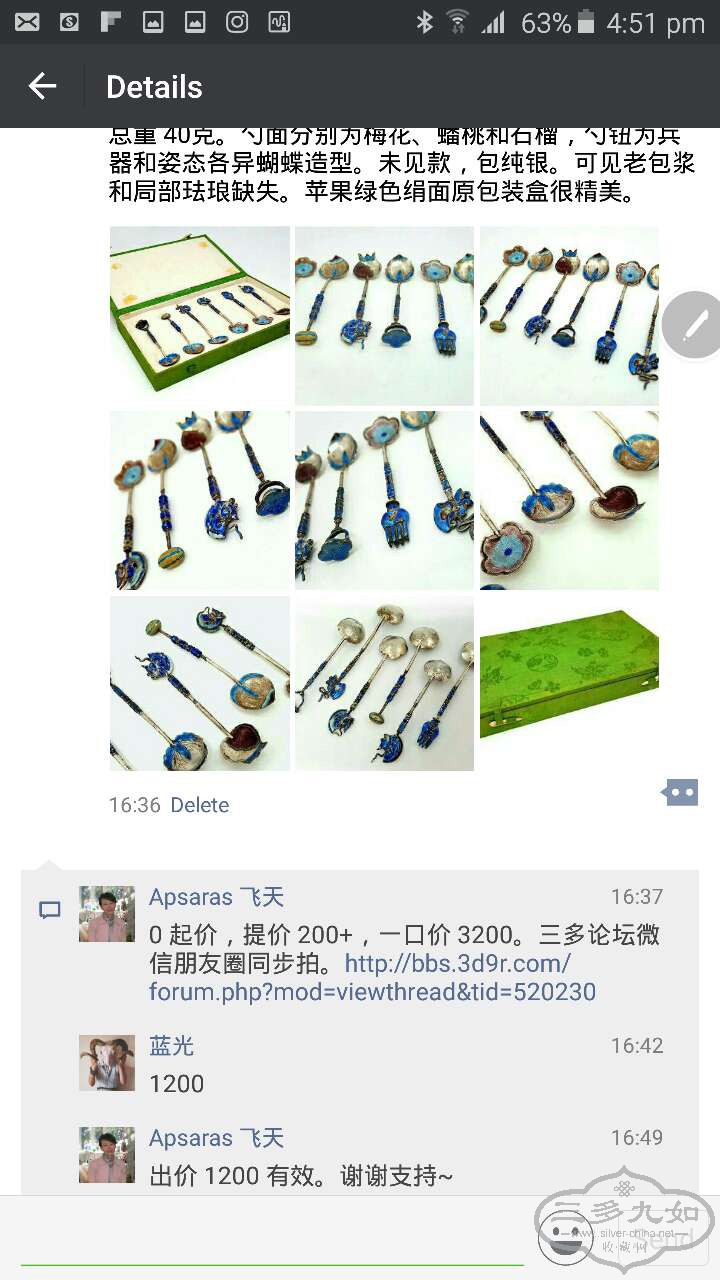Open the photo of spoons in green box
The width and height of the screenshot is (720, 1280).
click(x=199, y=315)
